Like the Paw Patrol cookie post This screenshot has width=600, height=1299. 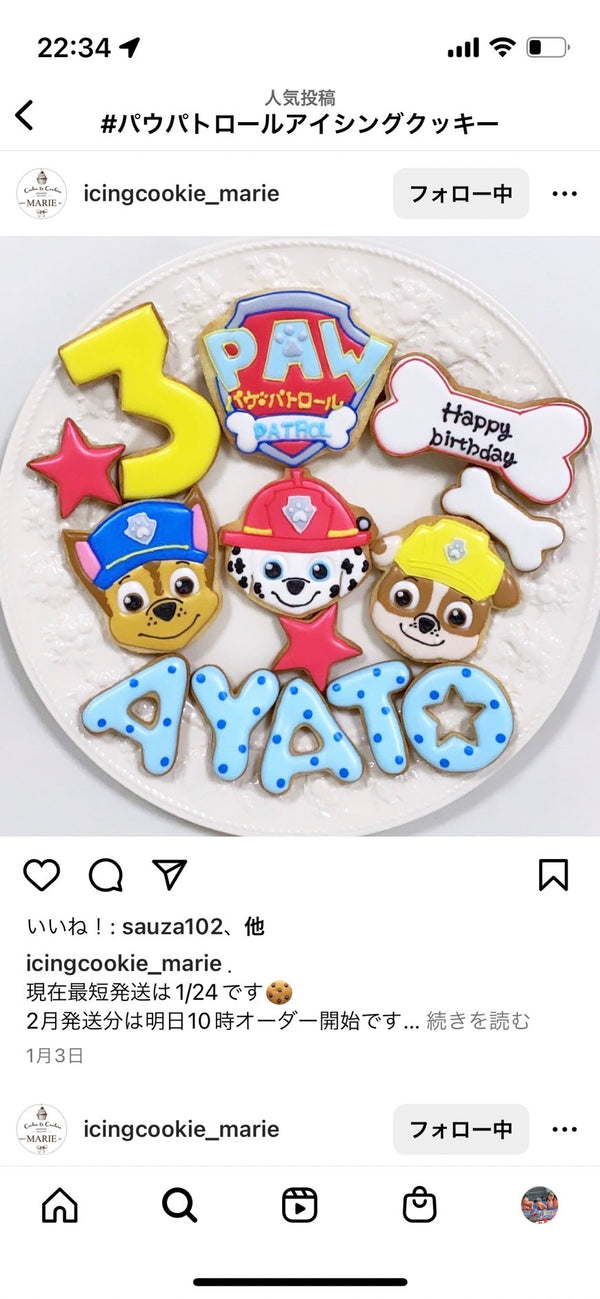(42, 875)
